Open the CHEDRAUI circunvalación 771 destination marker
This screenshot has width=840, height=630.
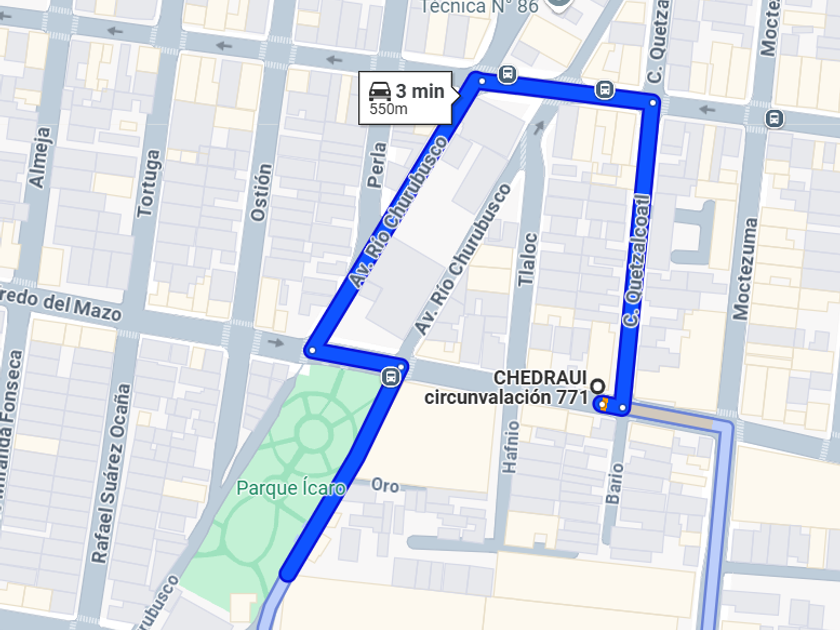pos(598,386)
